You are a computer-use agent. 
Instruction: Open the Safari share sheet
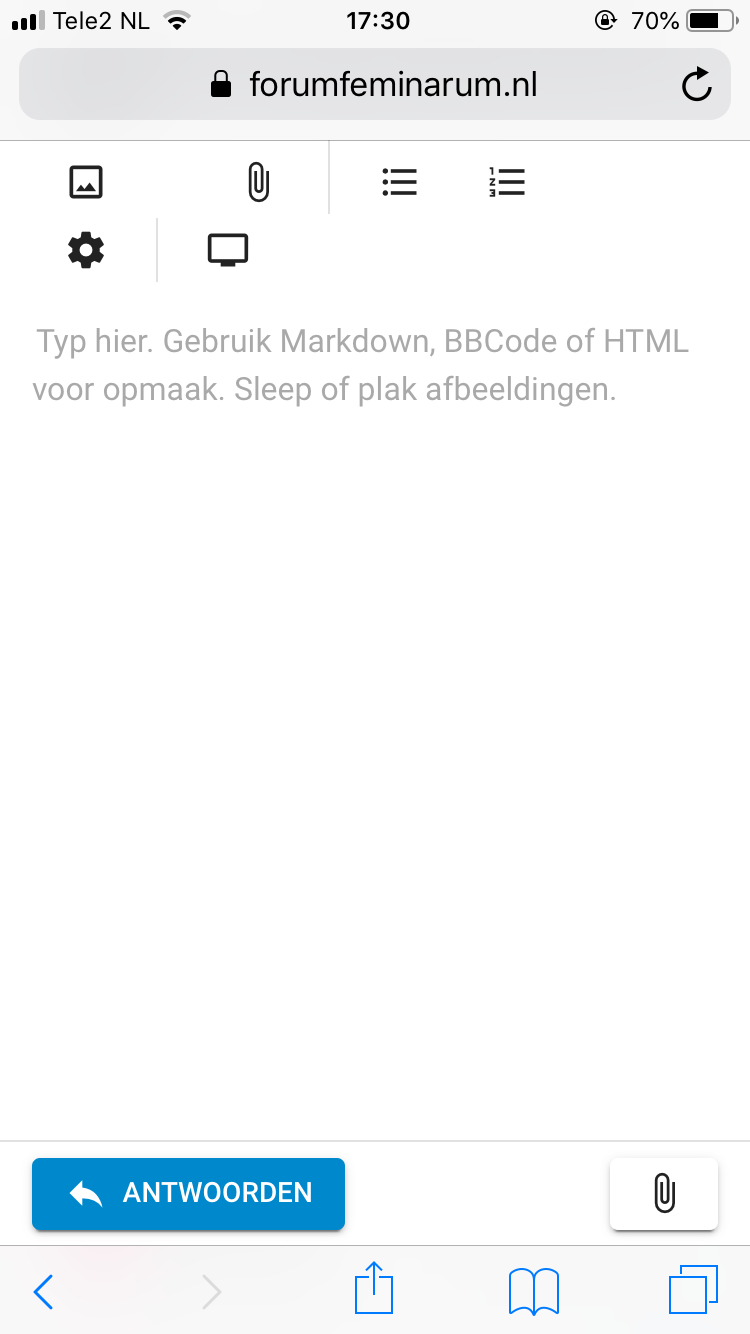pos(374,1288)
